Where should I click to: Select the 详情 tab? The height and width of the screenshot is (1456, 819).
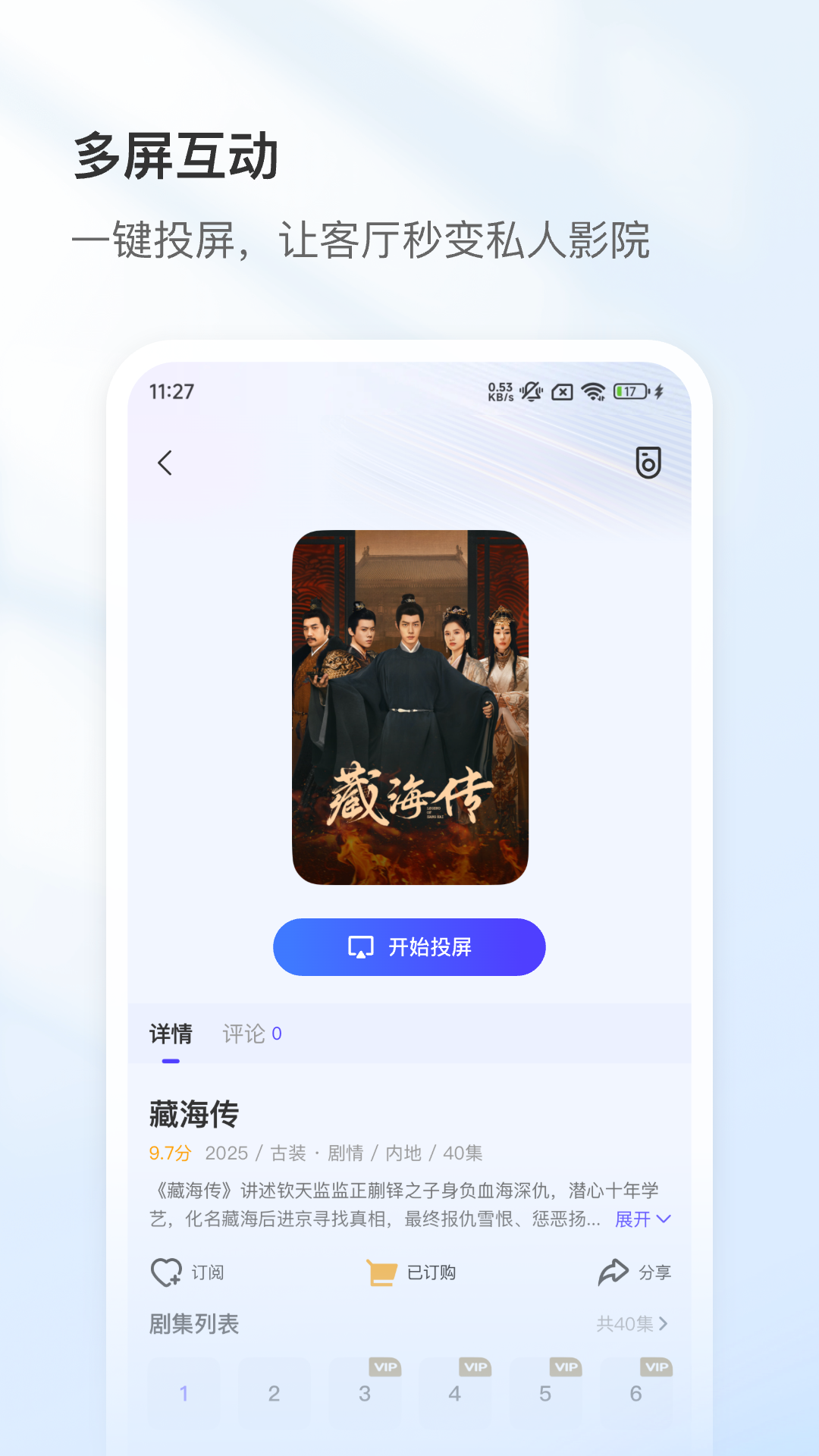[171, 1033]
